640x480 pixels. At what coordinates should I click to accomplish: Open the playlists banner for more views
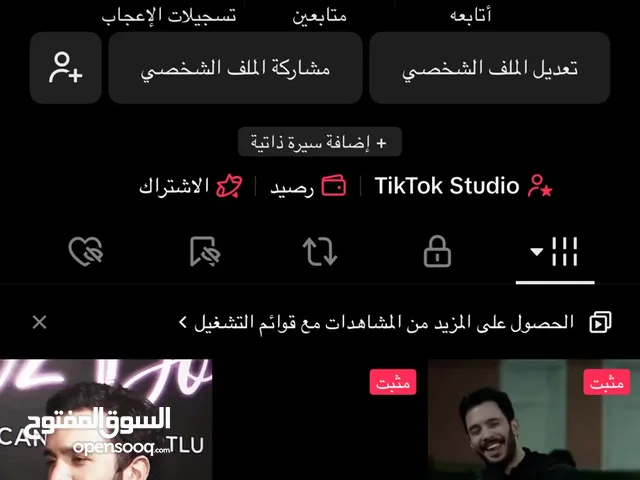pos(390,322)
